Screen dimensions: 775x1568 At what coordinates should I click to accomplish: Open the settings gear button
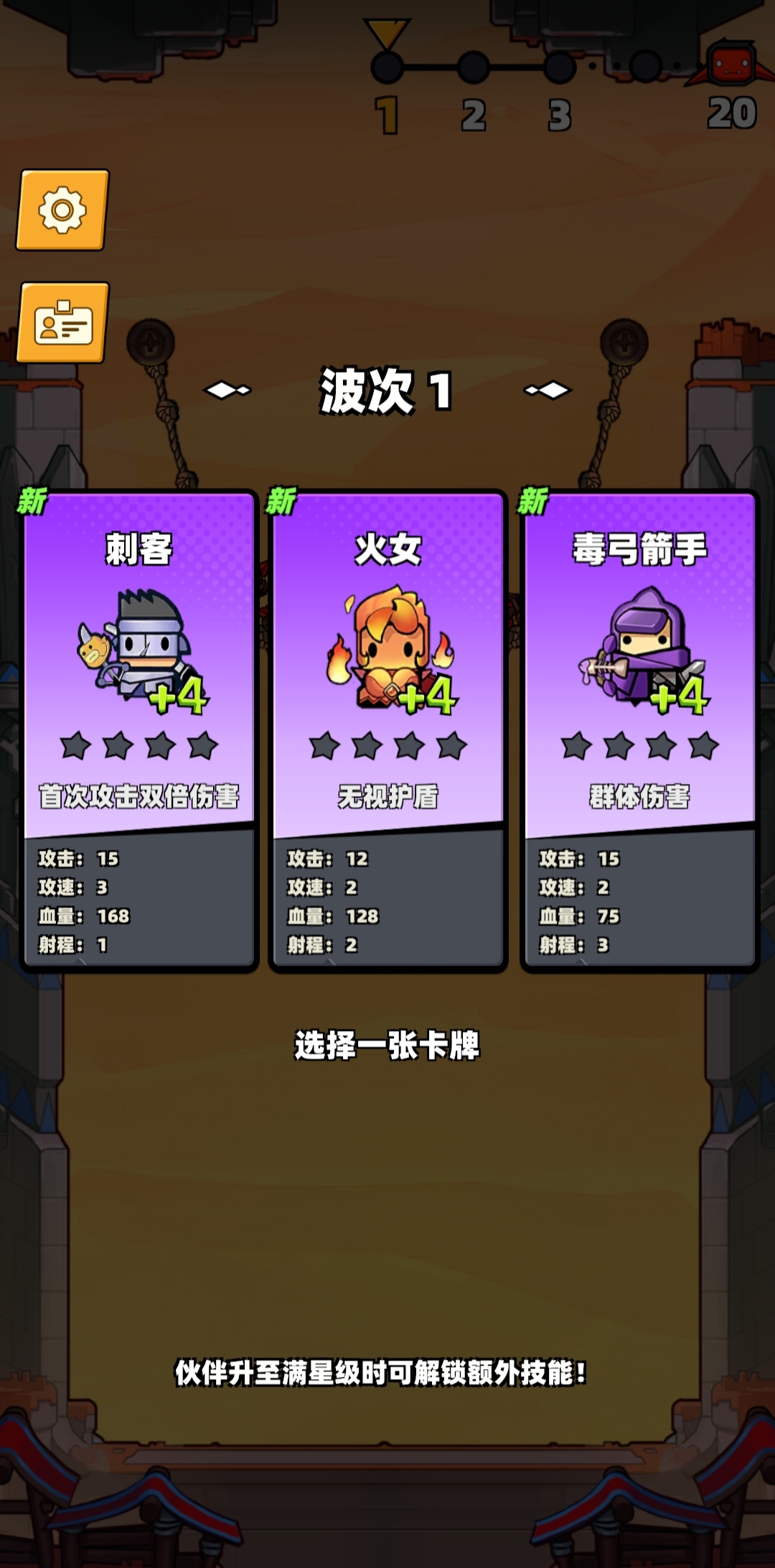62,210
